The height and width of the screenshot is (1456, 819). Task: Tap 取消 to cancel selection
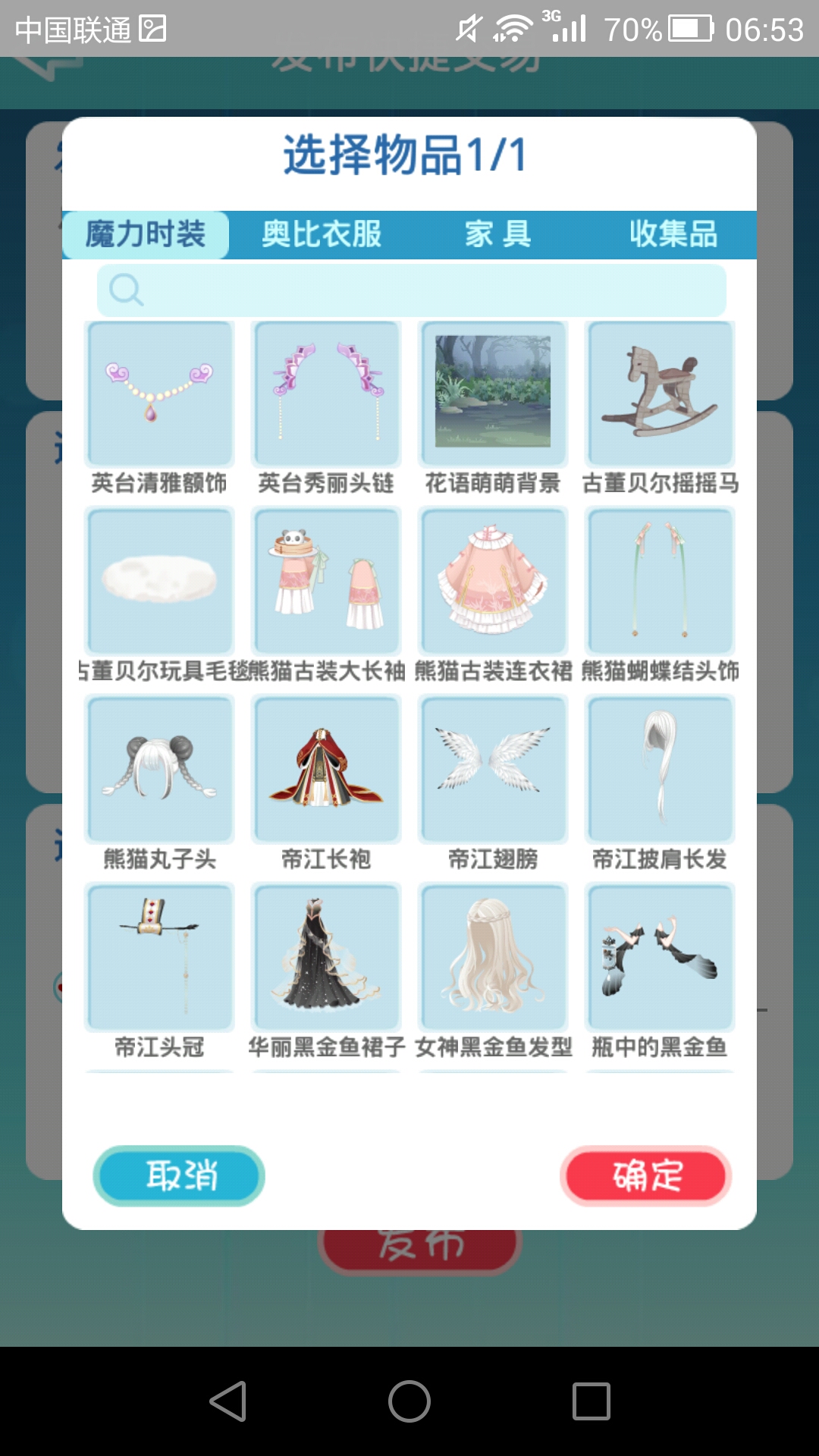[179, 1175]
